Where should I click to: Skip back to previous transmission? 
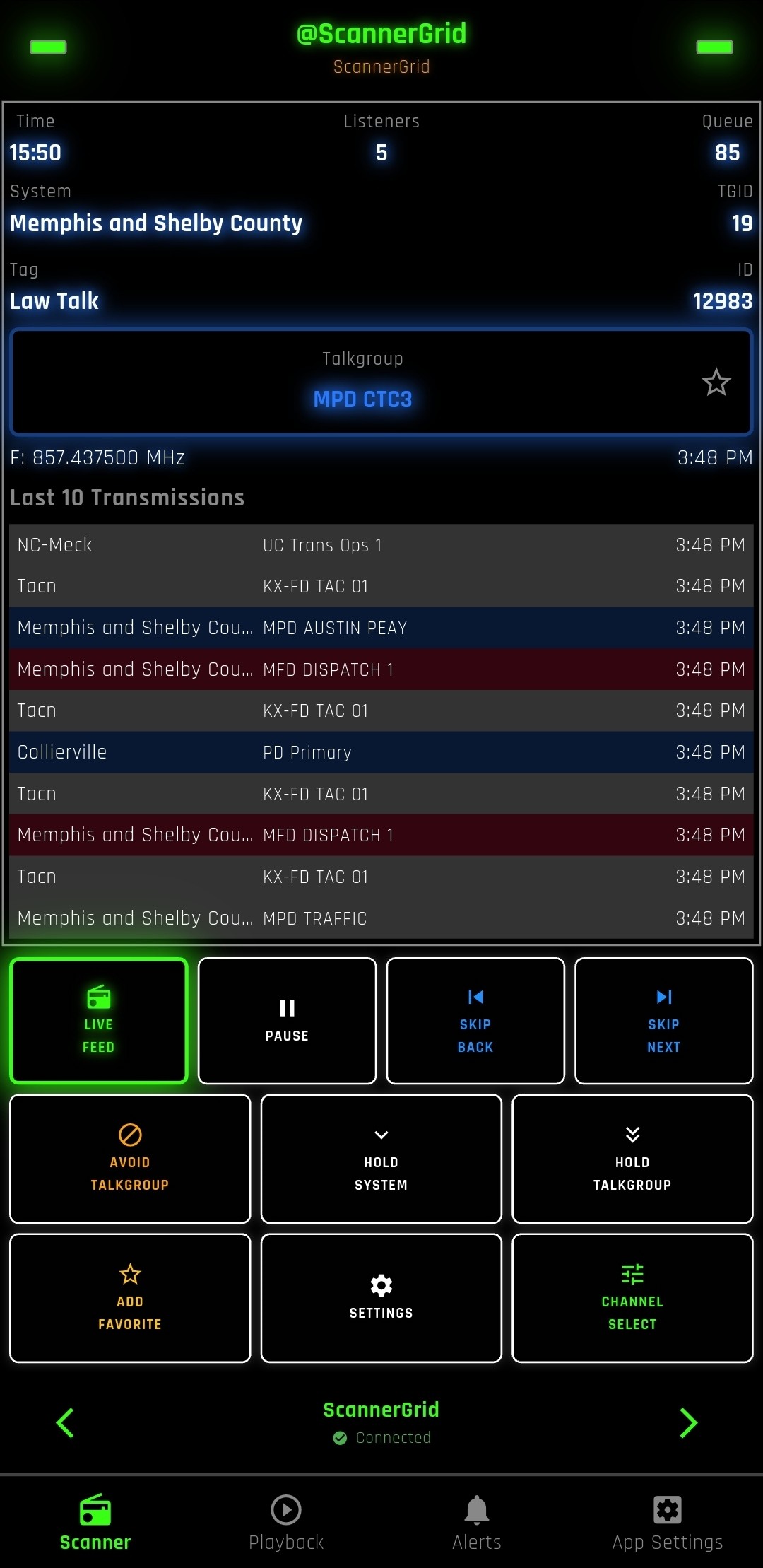pos(475,1020)
